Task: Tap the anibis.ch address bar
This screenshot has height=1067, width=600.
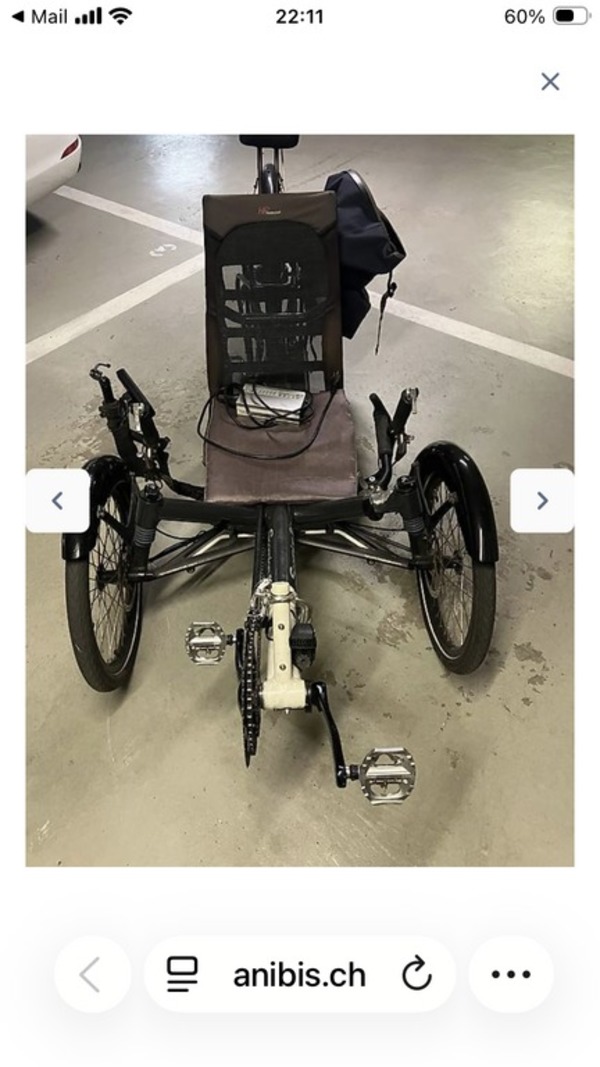Action: [299, 974]
